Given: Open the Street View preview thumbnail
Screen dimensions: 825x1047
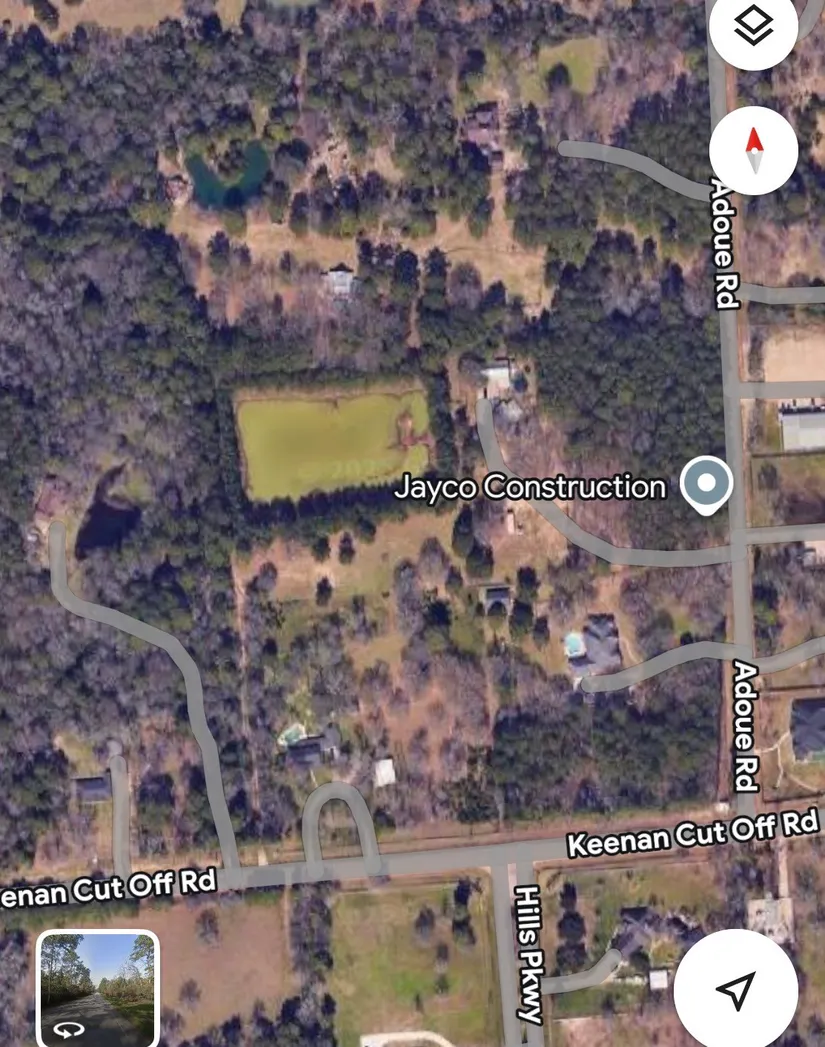Looking at the screenshot, I should click(x=98, y=988).
